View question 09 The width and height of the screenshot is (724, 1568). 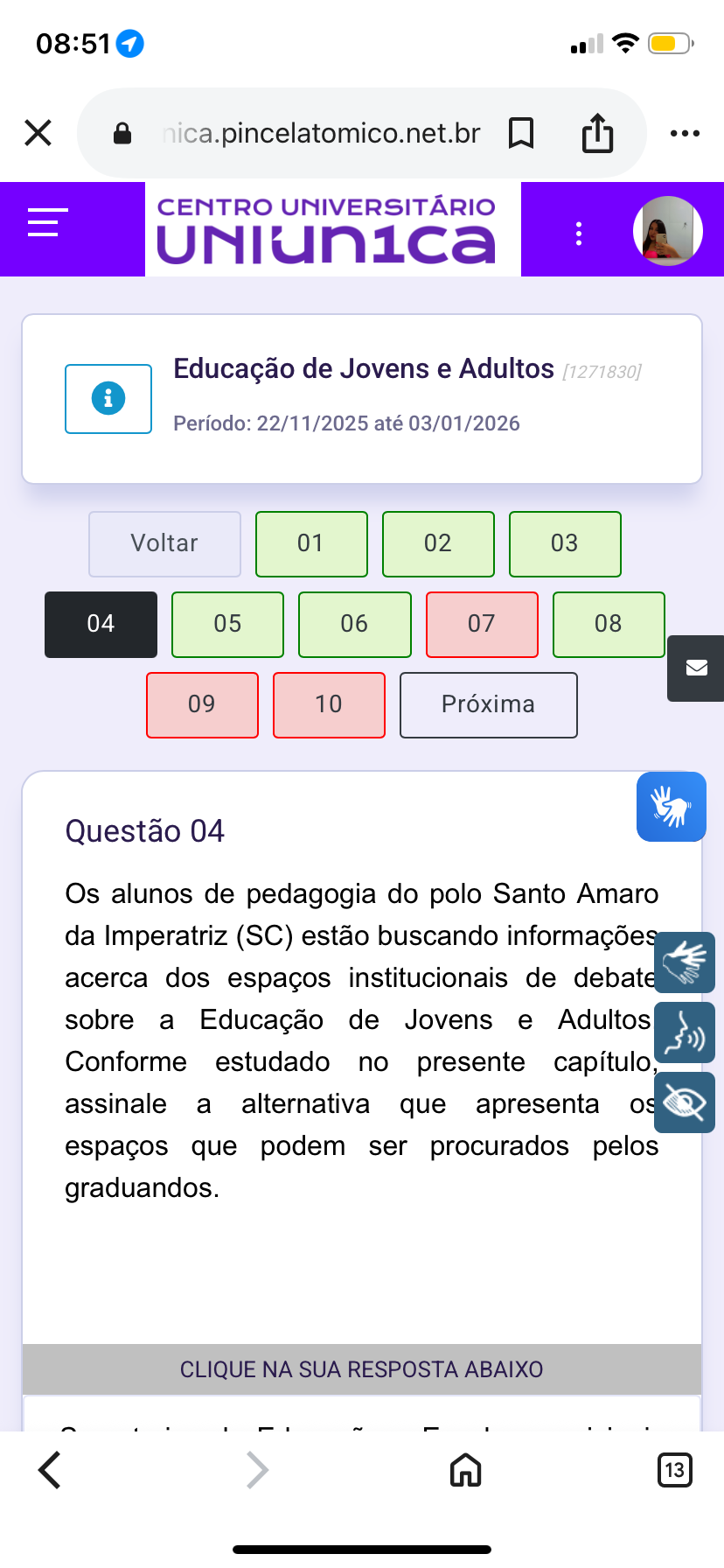(x=202, y=704)
